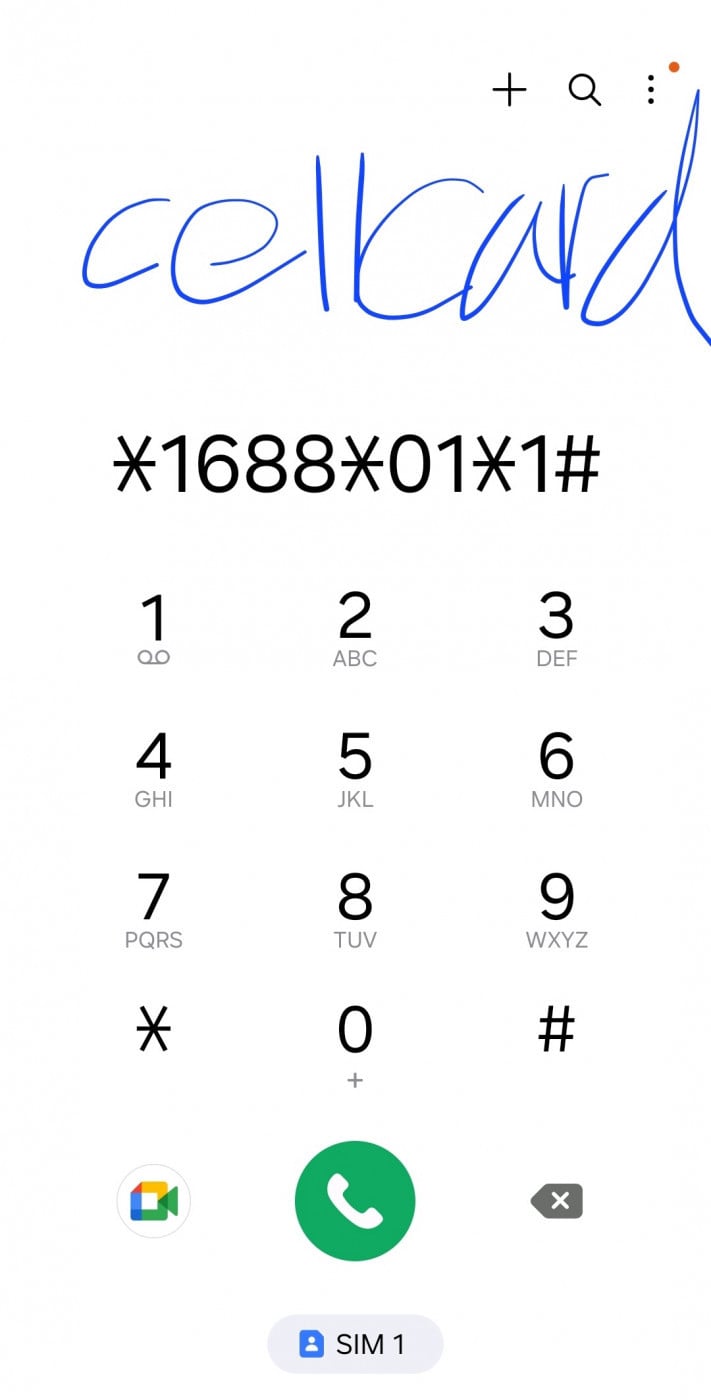711x1400 pixels.
Task: Enter digit 2 ABC
Action: pos(355,629)
